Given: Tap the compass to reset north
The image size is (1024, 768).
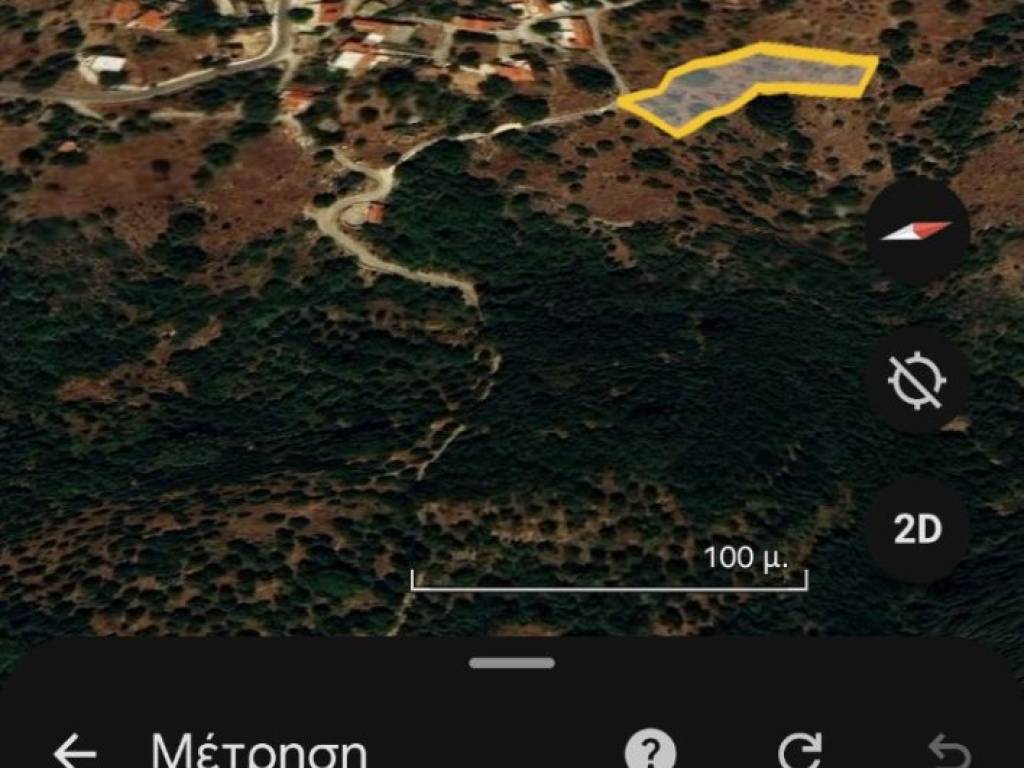Looking at the screenshot, I should click(916, 231).
